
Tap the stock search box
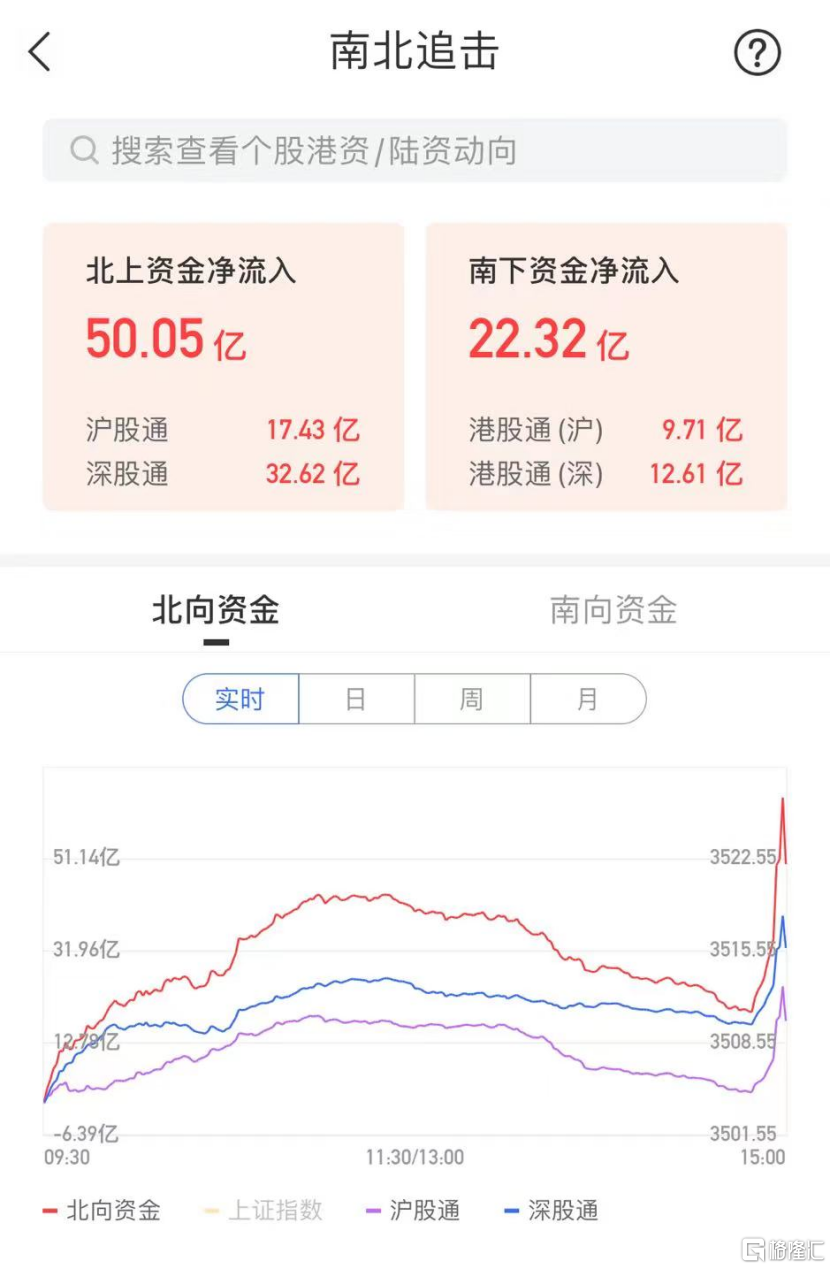[414, 151]
